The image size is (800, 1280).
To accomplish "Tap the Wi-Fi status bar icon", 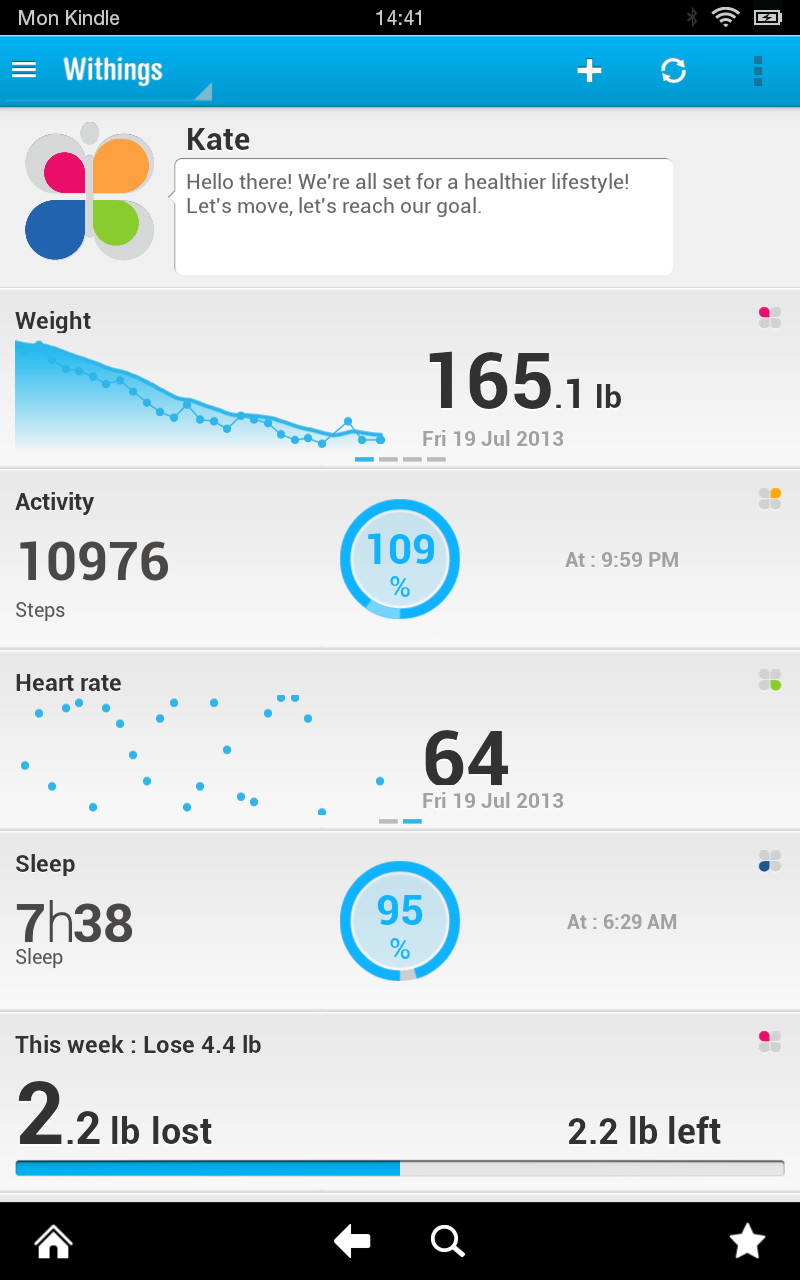I will (x=726, y=16).
